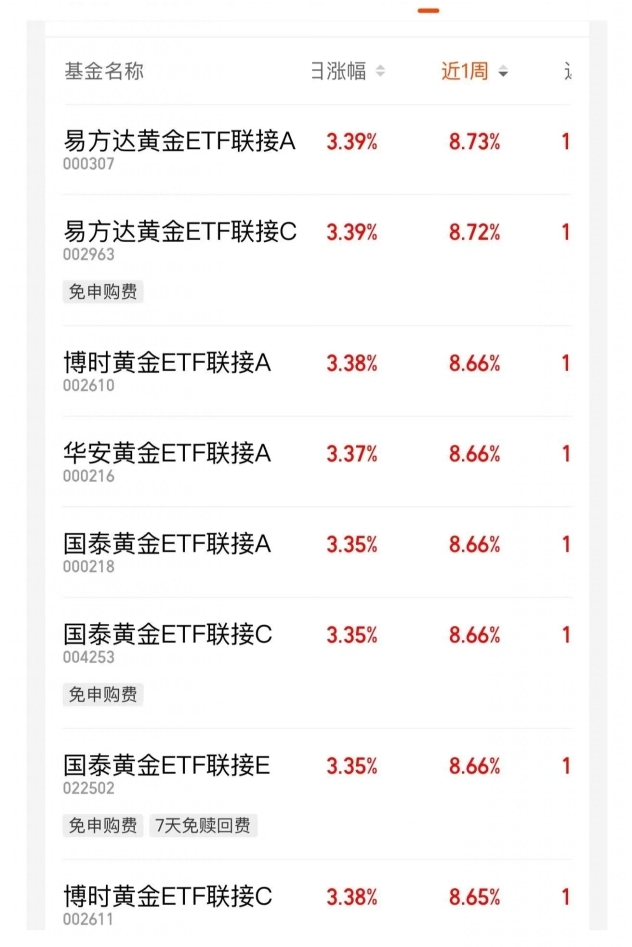Sort funds by 近1周 column
The height and width of the screenshot is (947, 632).
[x=474, y=71]
